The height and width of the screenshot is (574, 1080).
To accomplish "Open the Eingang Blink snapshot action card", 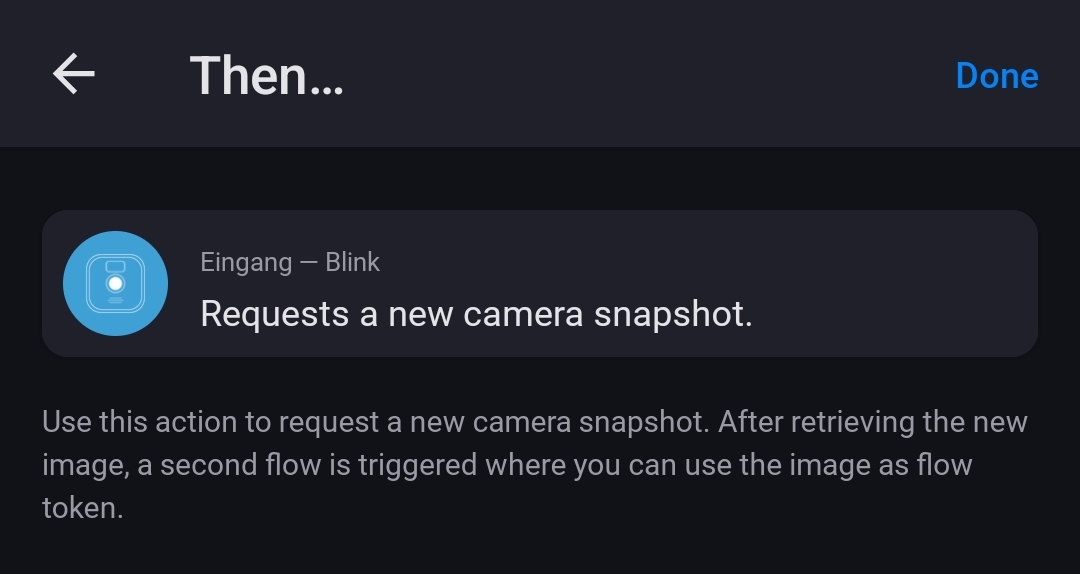I will (x=540, y=284).
